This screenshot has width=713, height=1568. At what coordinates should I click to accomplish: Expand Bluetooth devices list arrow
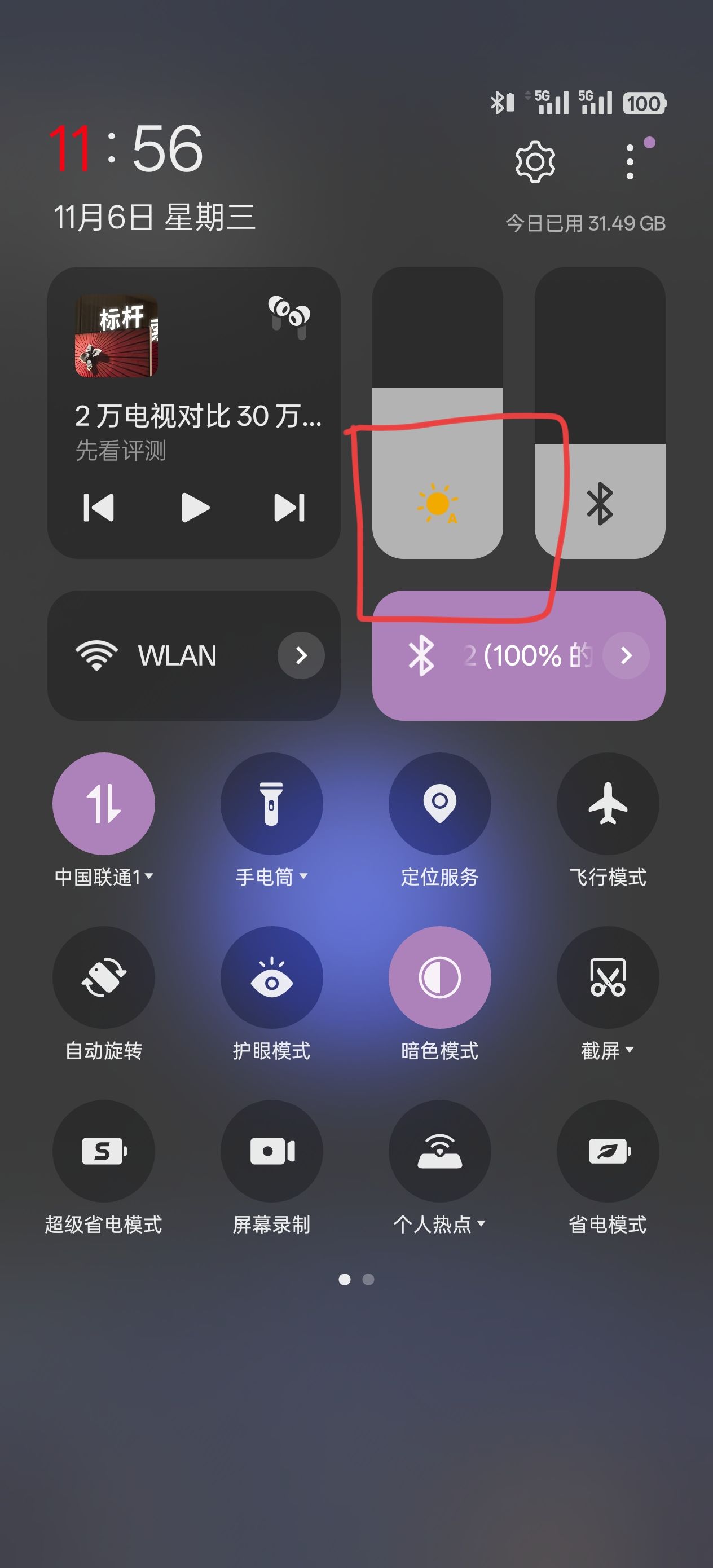[626, 655]
